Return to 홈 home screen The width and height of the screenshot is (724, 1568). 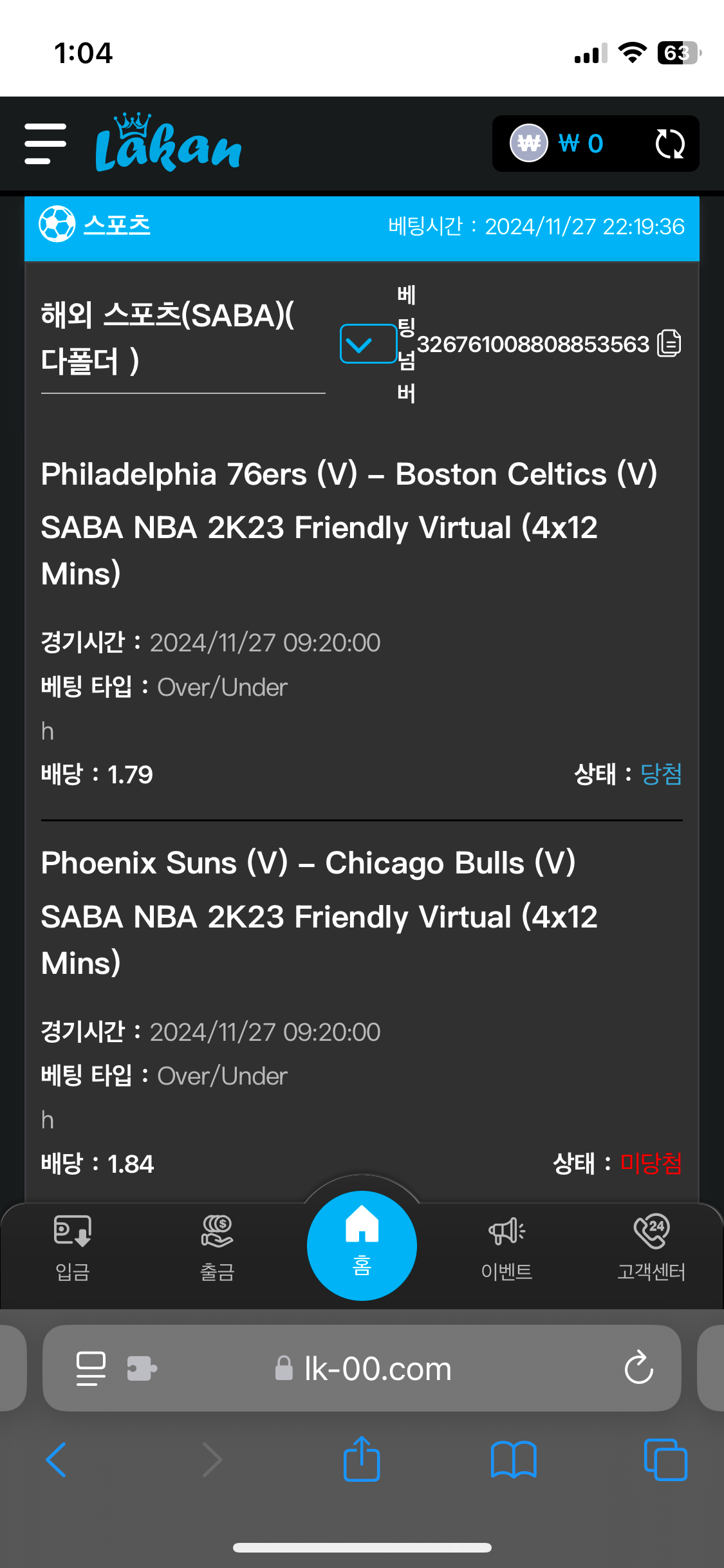tap(362, 1246)
